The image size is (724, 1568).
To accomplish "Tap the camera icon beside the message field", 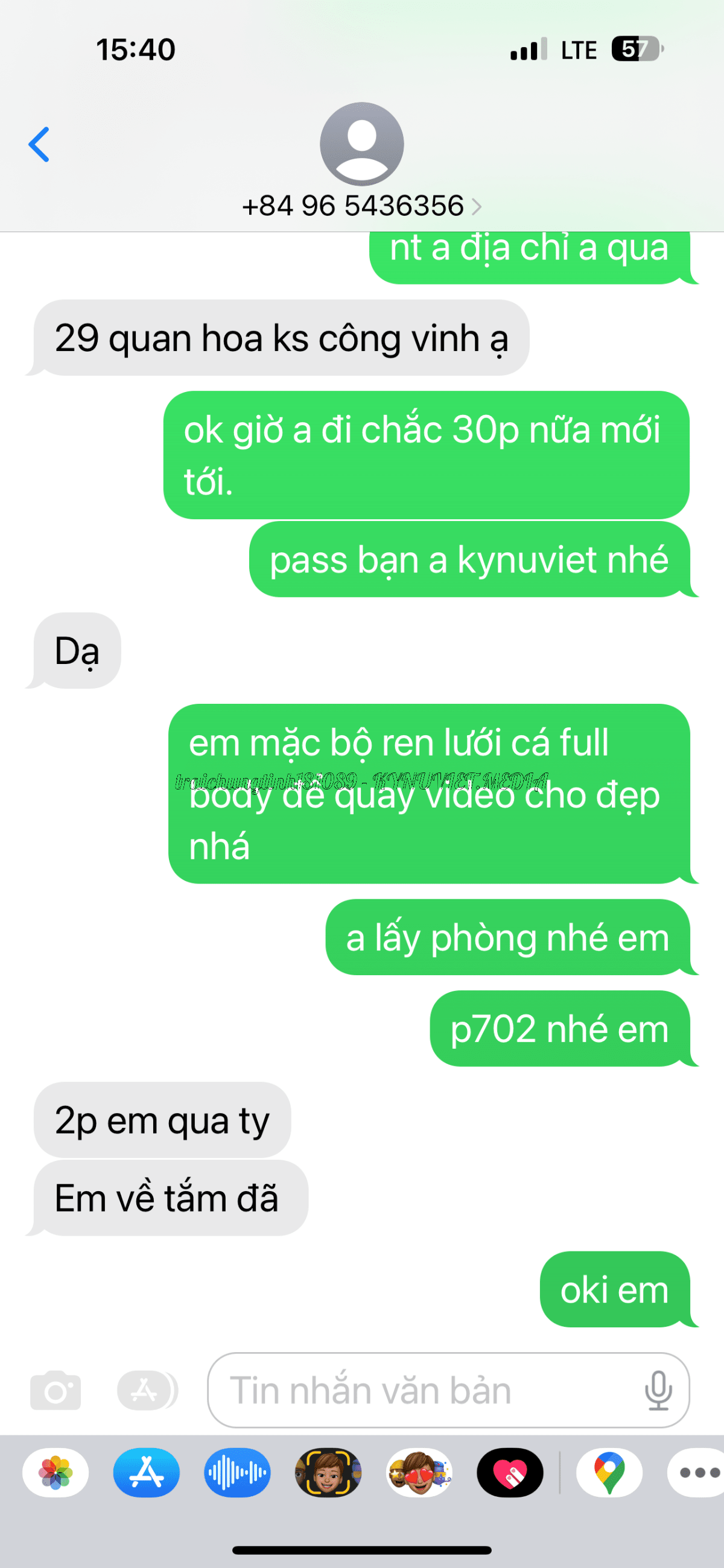I will coord(56,1391).
